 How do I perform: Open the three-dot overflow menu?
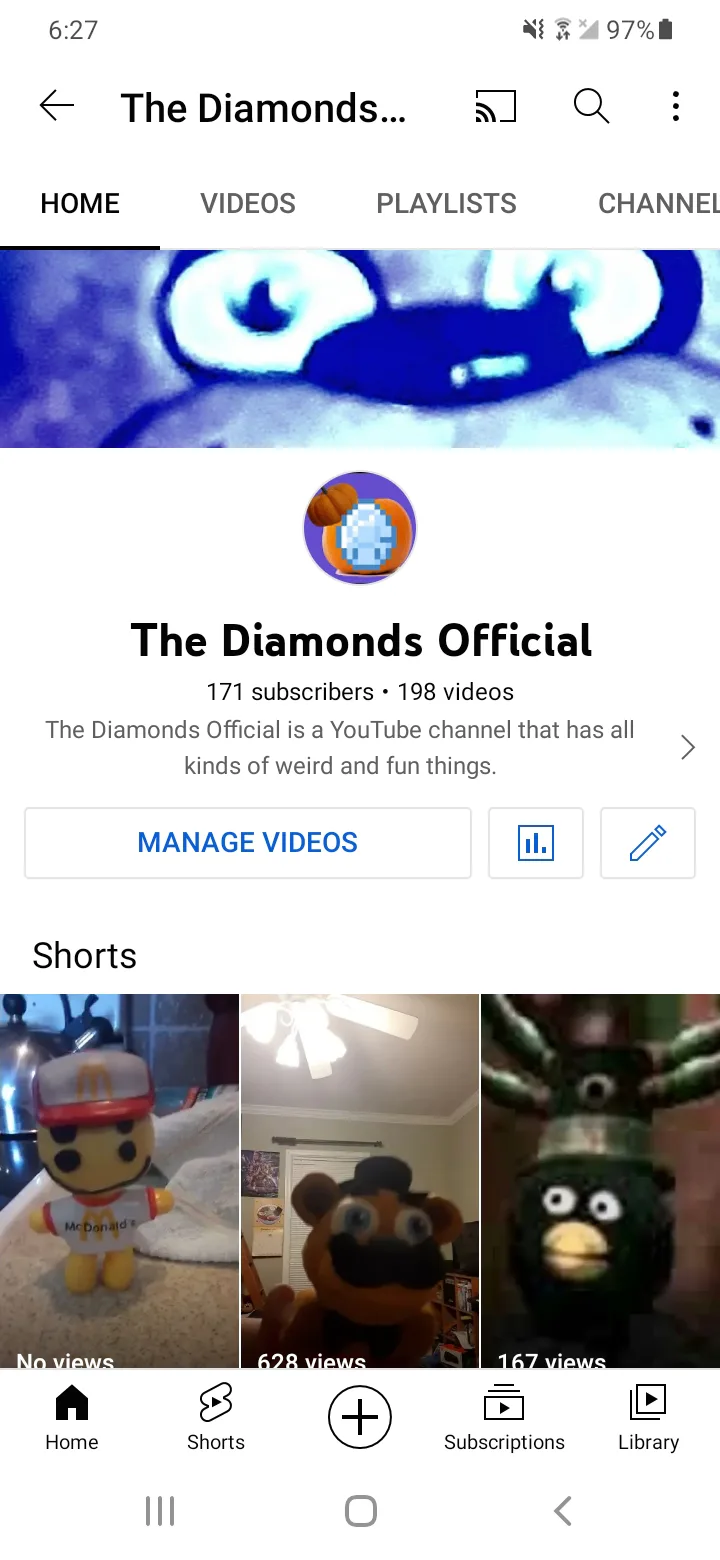(676, 106)
